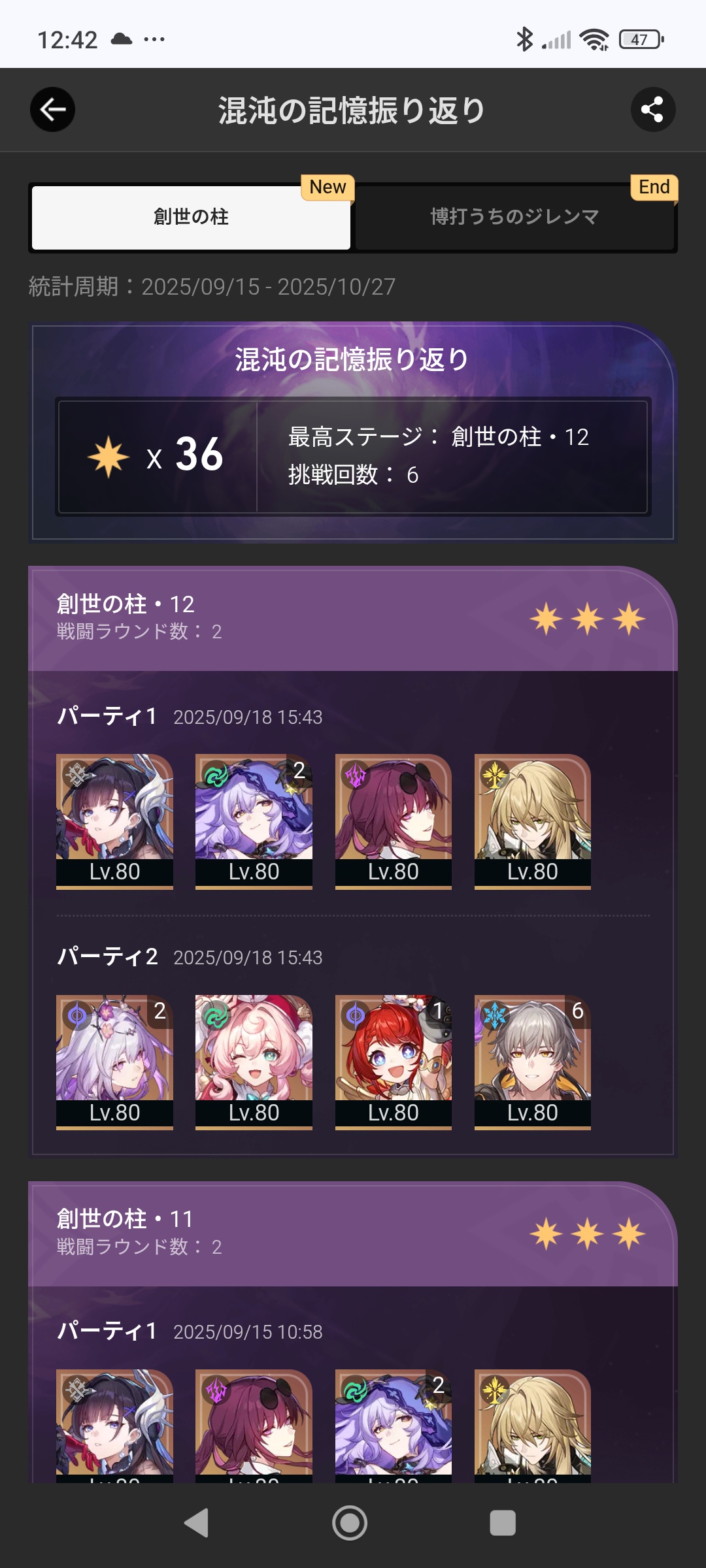Go back using the arrow icon
The width and height of the screenshot is (706, 1568).
52,110
